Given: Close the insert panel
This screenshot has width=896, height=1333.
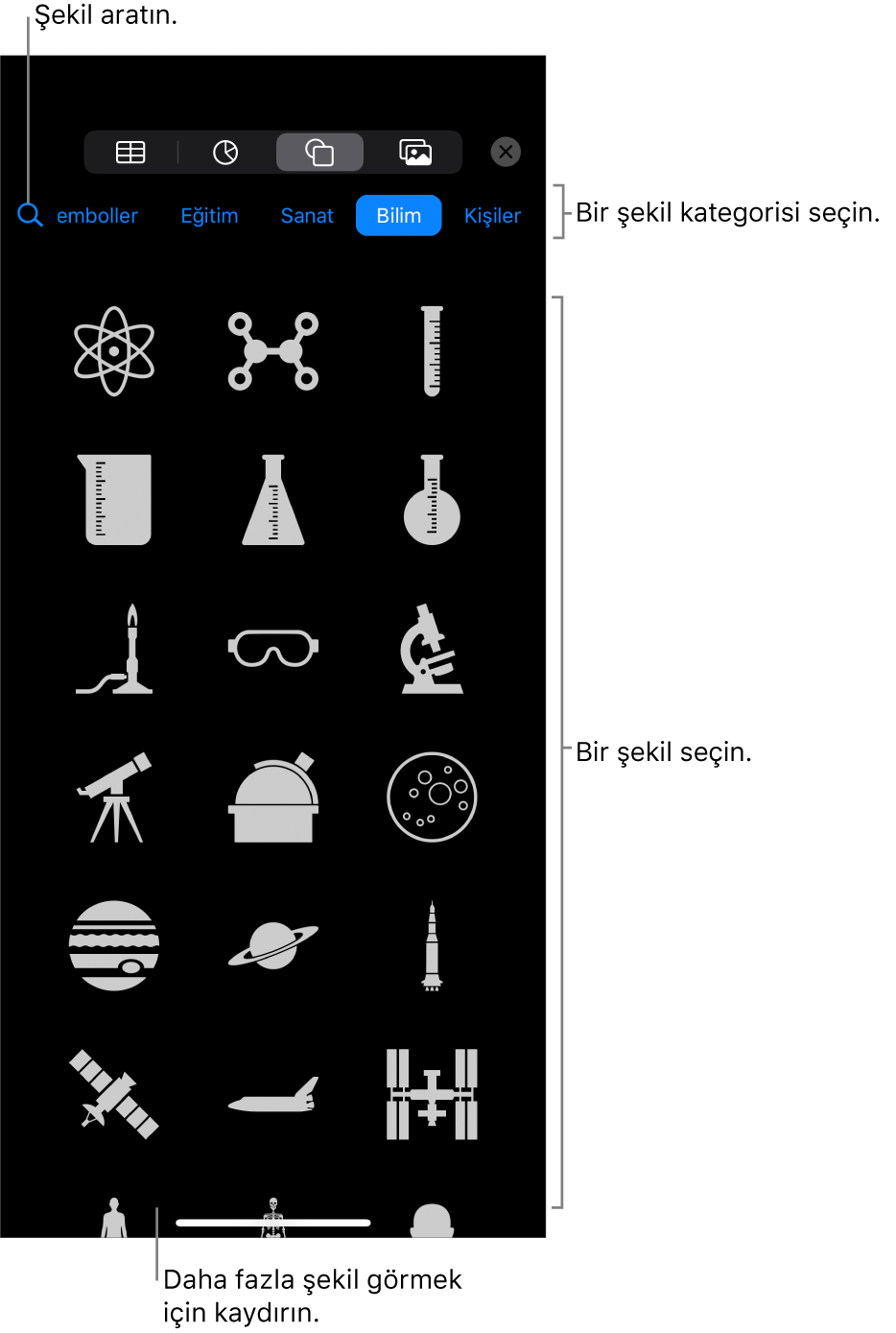Looking at the screenshot, I should pyautogui.click(x=506, y=152).
